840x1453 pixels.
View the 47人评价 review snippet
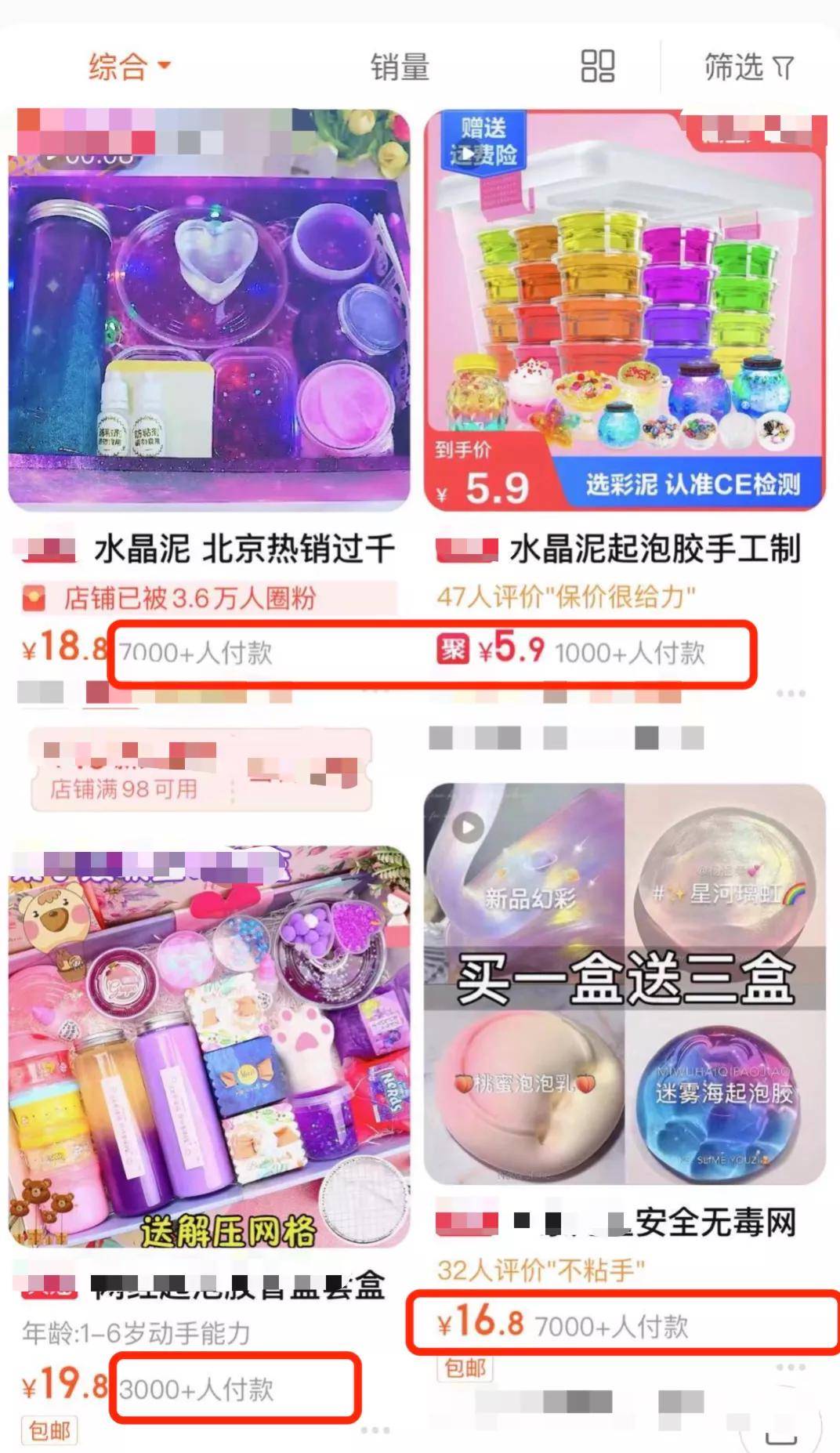[564, 596]
